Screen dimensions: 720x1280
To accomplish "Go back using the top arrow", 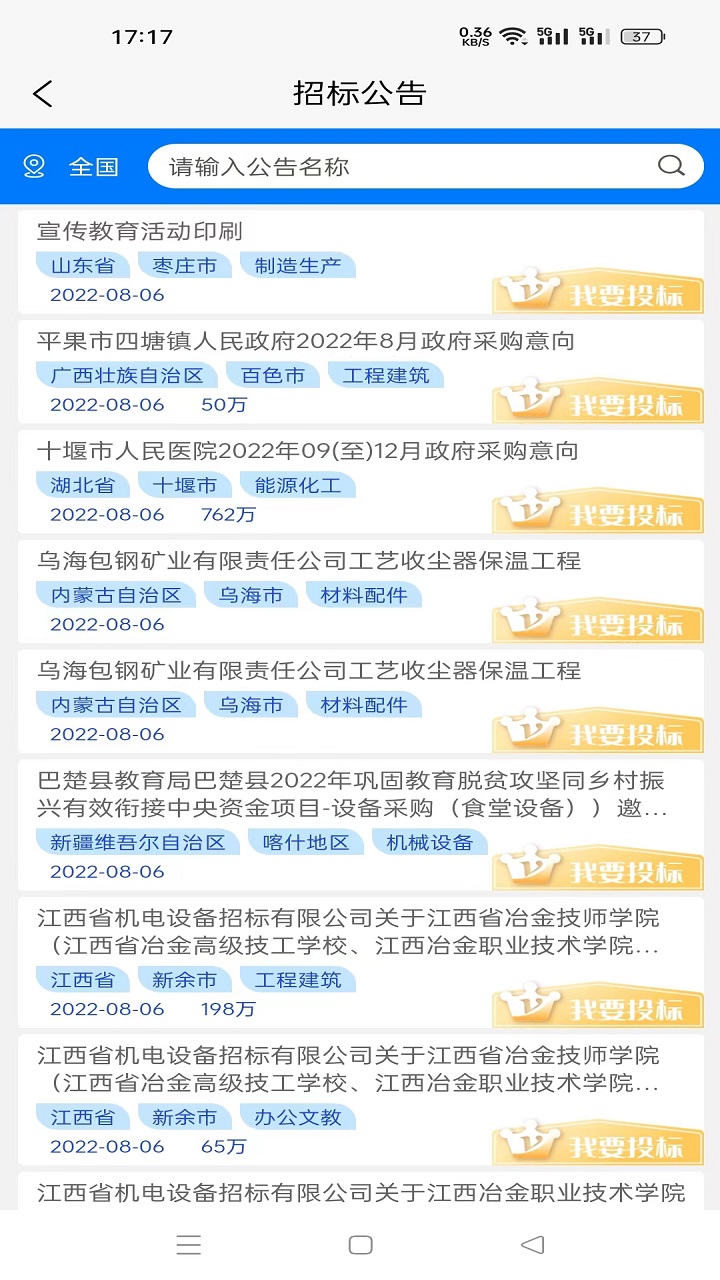I will pyautogui.click(x=42, y=94).
